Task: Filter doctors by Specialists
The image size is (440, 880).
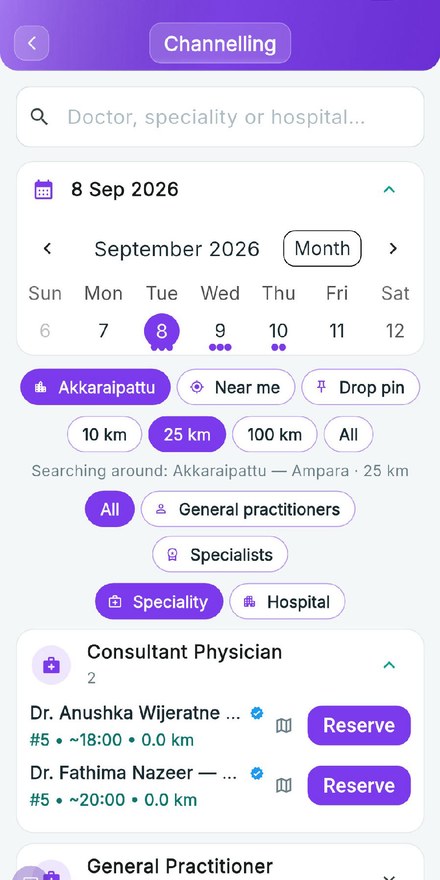Action: [x=220, y=554]
